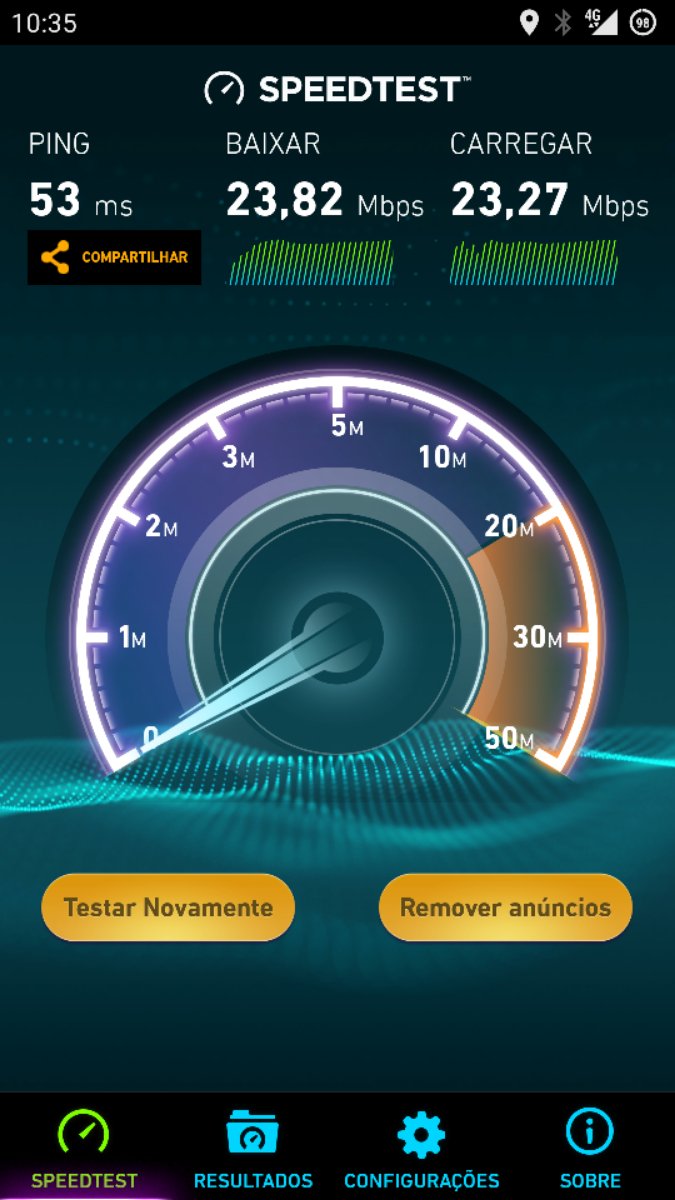Open the Sobre tab
This screenshot has height=1200, width=675.
click(590, 1150)
